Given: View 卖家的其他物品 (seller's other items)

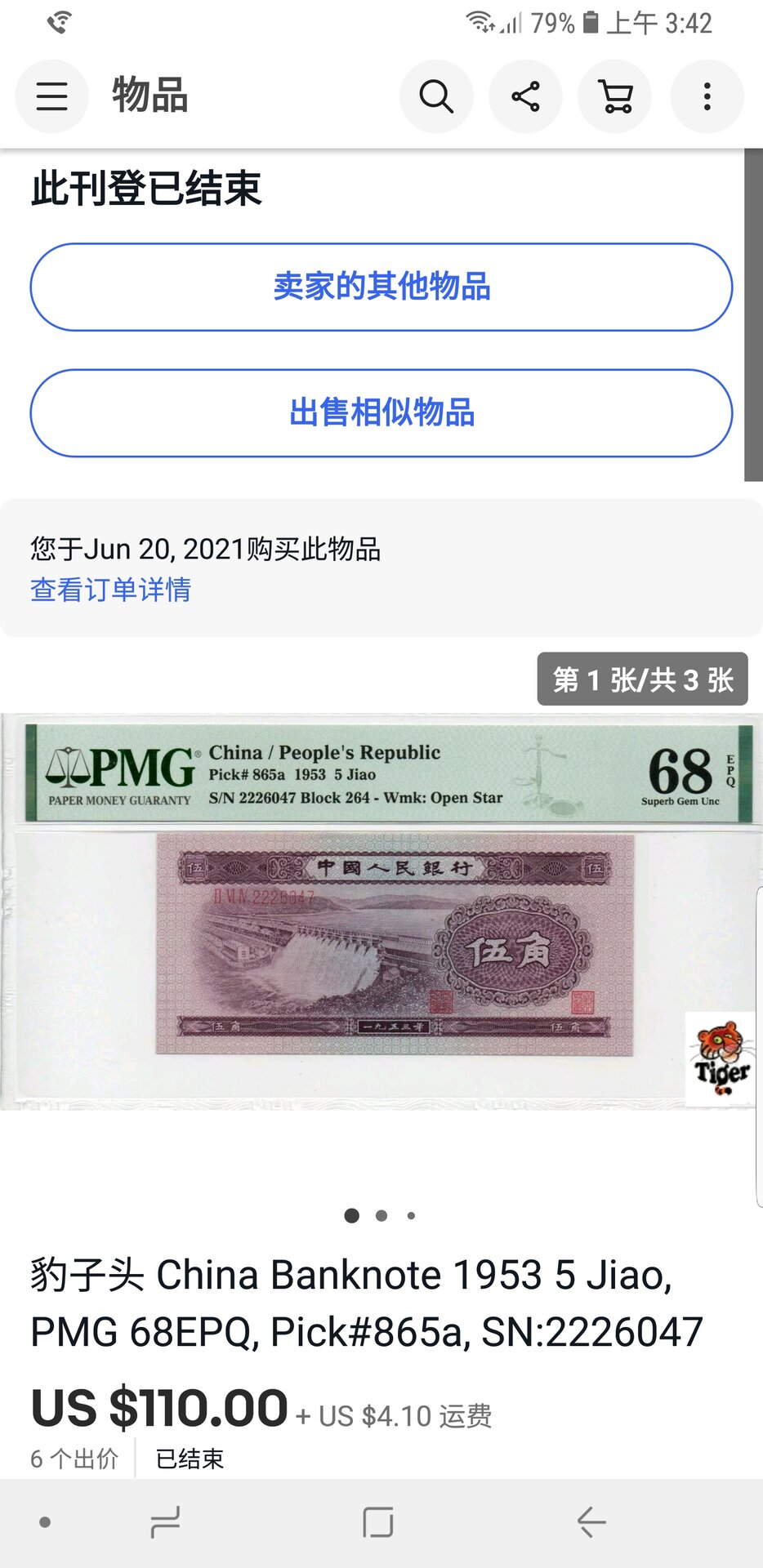Looking at the screenshot, I should 381,287.
